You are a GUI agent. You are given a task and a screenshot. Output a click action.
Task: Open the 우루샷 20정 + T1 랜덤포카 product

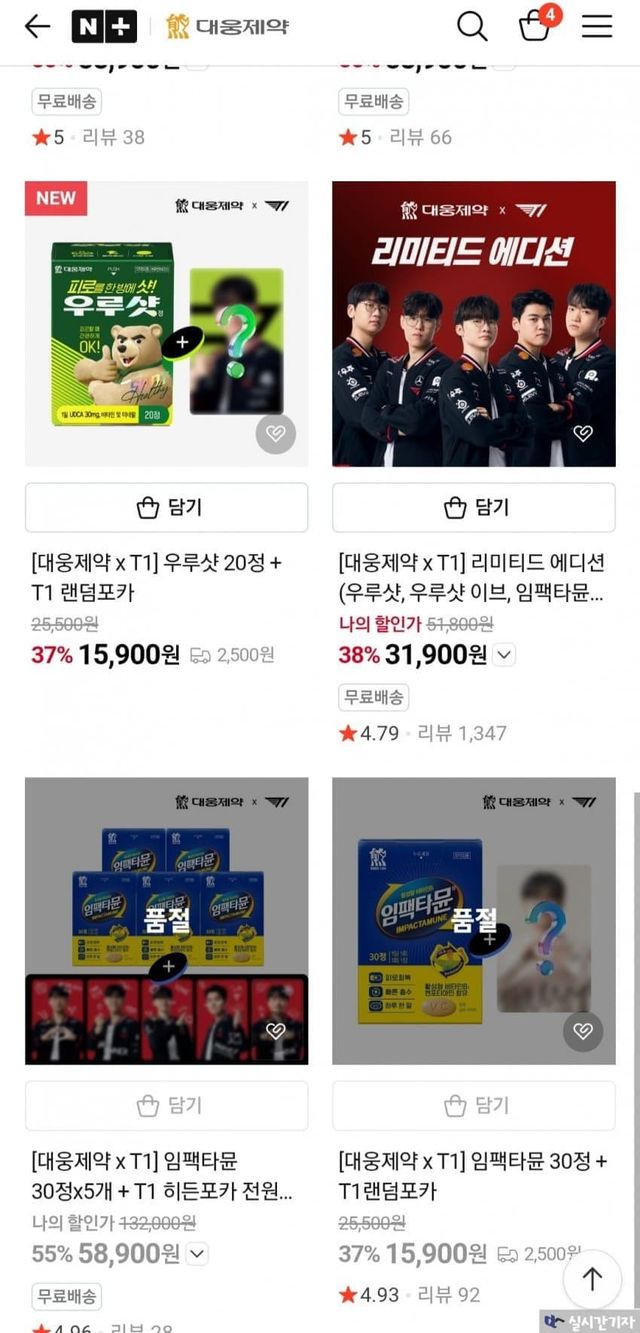pyautogui.click(x=156, y=577)
